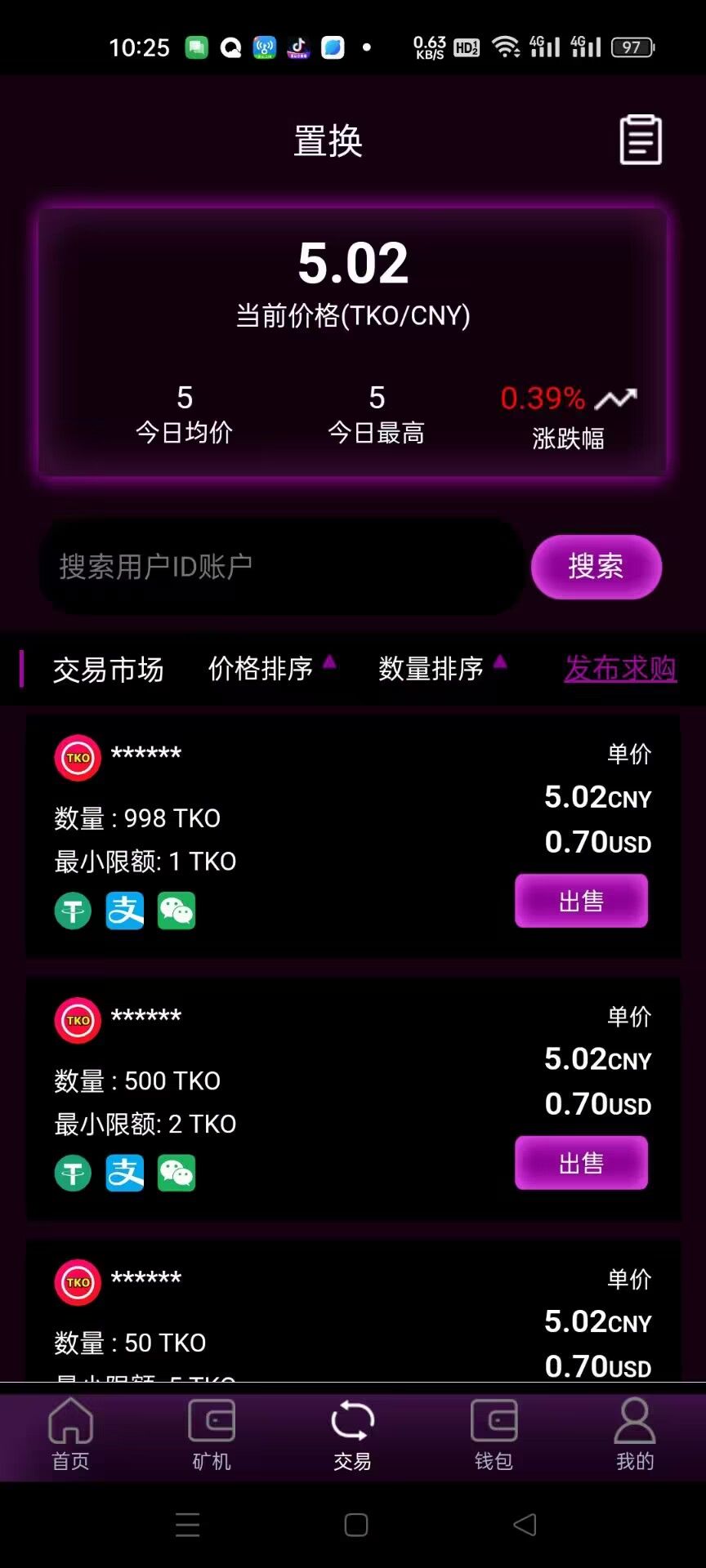Select the 交易 tab
The width and height of the screenshot is (706, 1568).
352,1435
